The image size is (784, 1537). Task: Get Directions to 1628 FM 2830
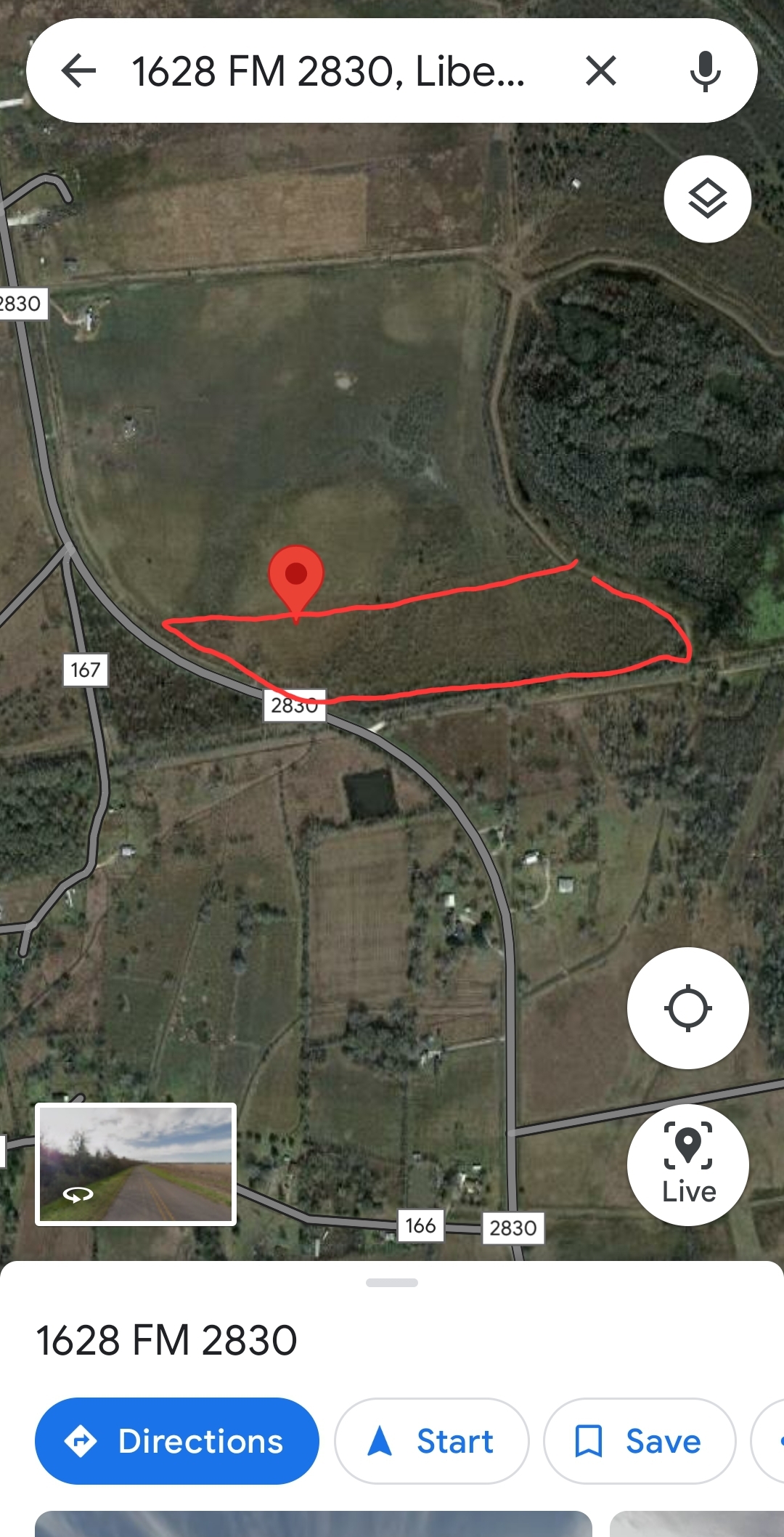(177, 1441)
